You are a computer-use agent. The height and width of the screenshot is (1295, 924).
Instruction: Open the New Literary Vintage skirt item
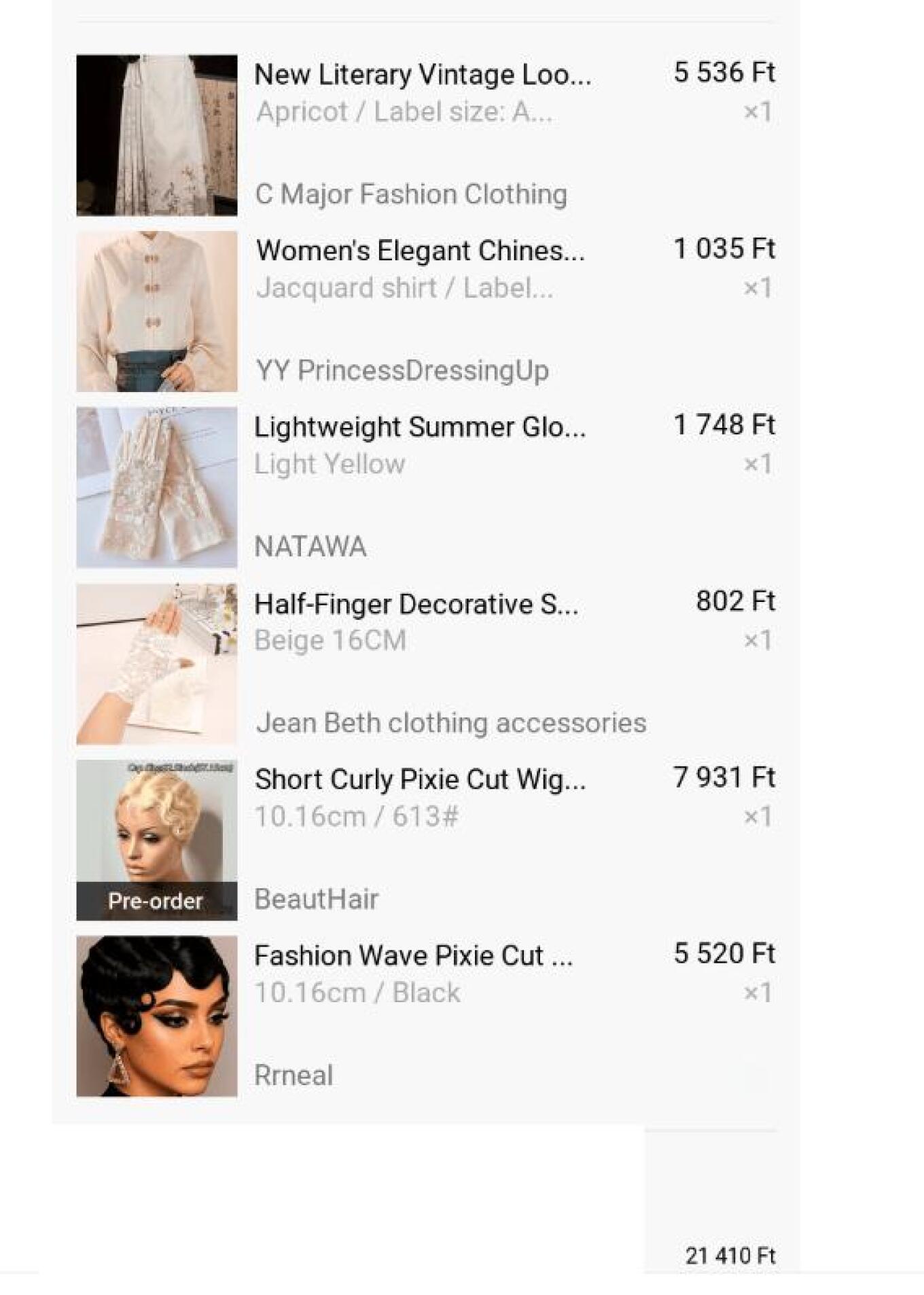(x=422, y=75)
